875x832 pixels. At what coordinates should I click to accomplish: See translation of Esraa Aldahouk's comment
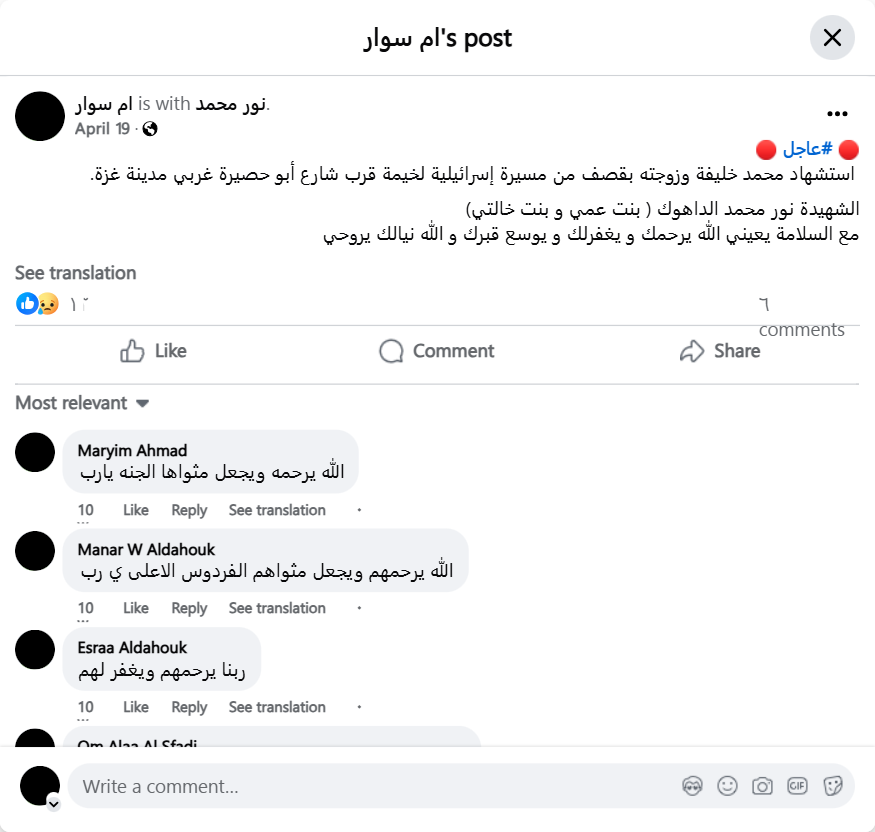click(x=277, y=707)
